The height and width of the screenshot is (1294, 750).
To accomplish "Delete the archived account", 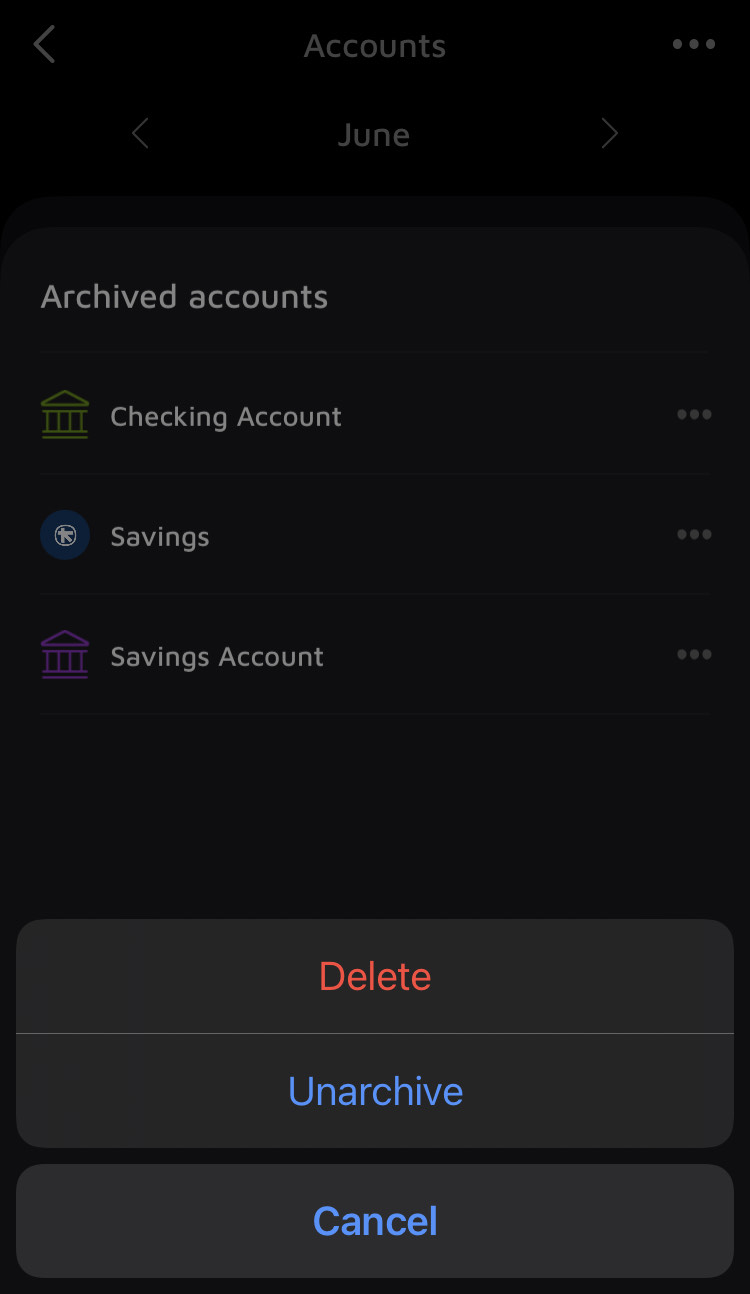I will tap(375, 977).
